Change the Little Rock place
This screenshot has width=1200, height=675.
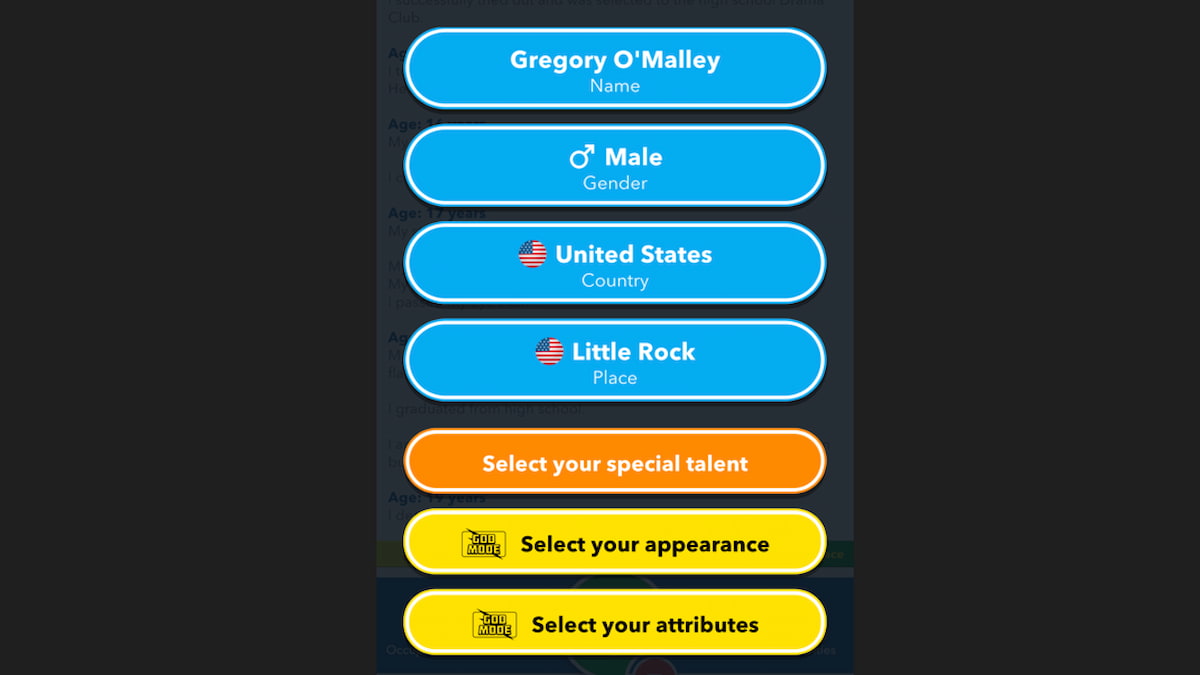pos(614,360)
